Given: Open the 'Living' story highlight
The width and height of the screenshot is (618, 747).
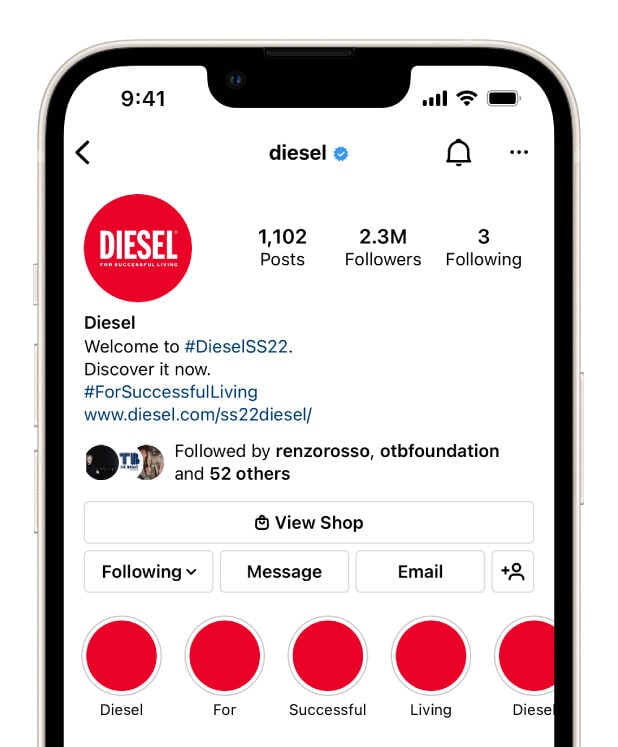Looking at the screenshot, I should tap(430, 656).
